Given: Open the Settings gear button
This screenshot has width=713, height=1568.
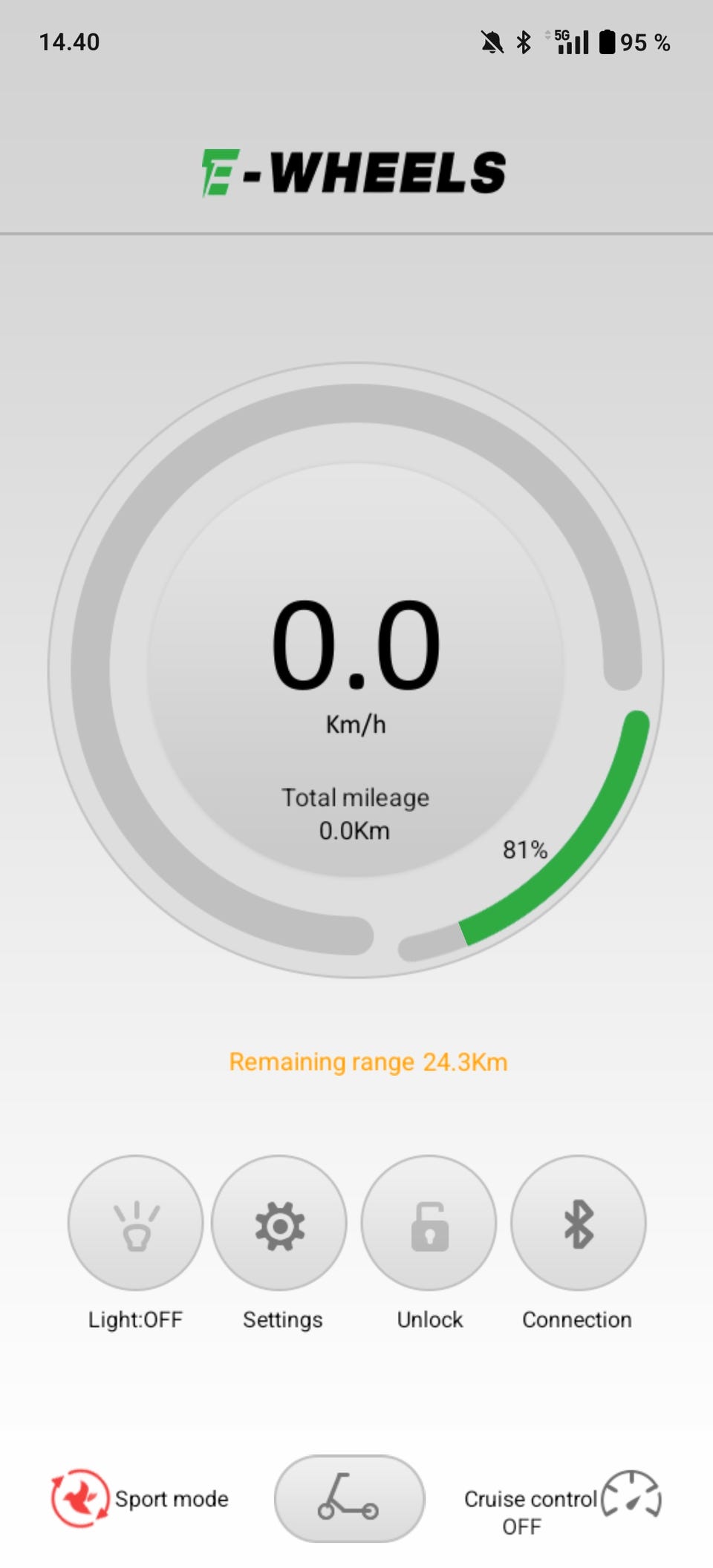Looking at the screenshot, I should click(x=279, y=1223).
